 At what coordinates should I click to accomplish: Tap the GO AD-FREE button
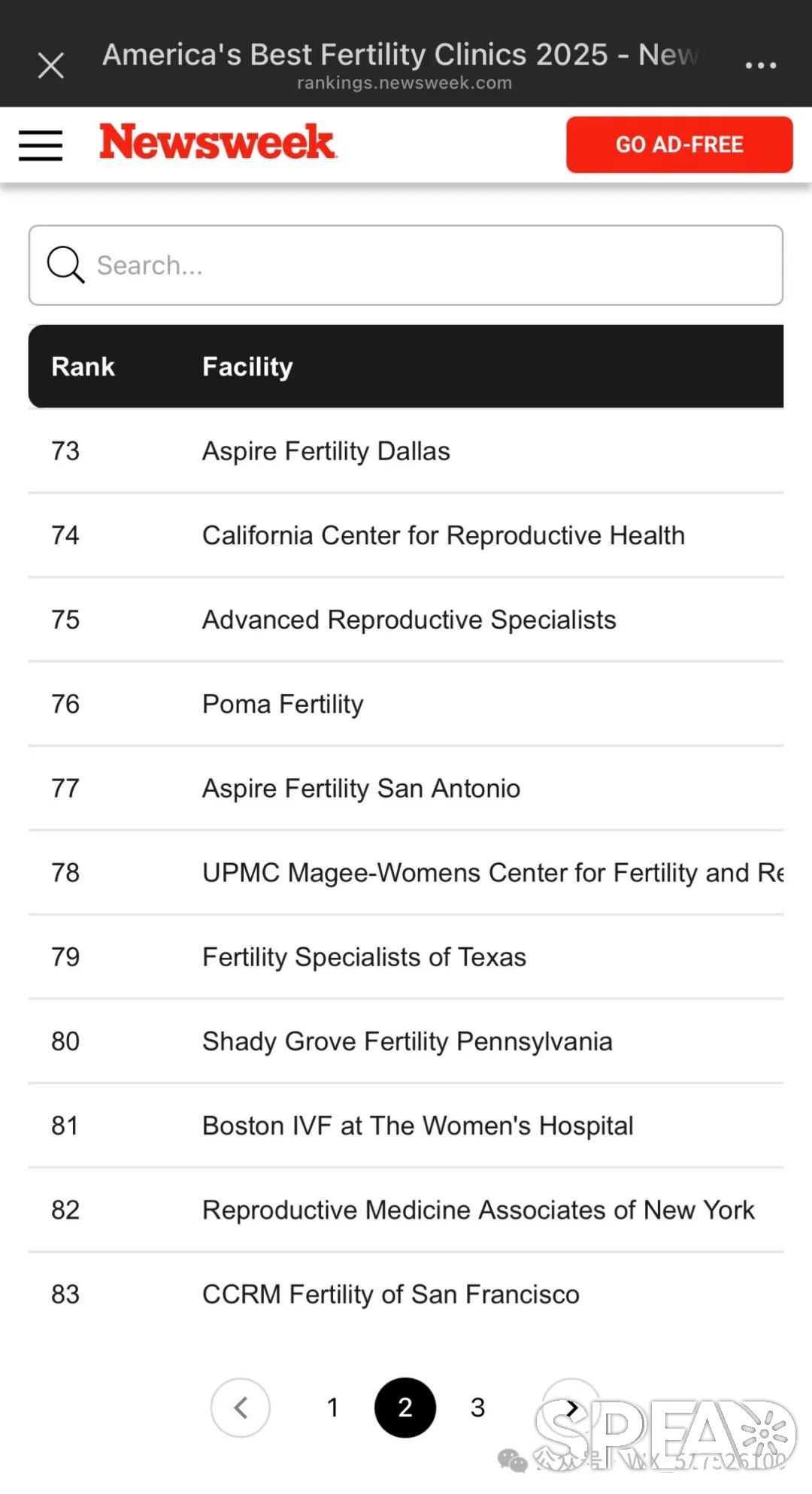coord(679,144)
